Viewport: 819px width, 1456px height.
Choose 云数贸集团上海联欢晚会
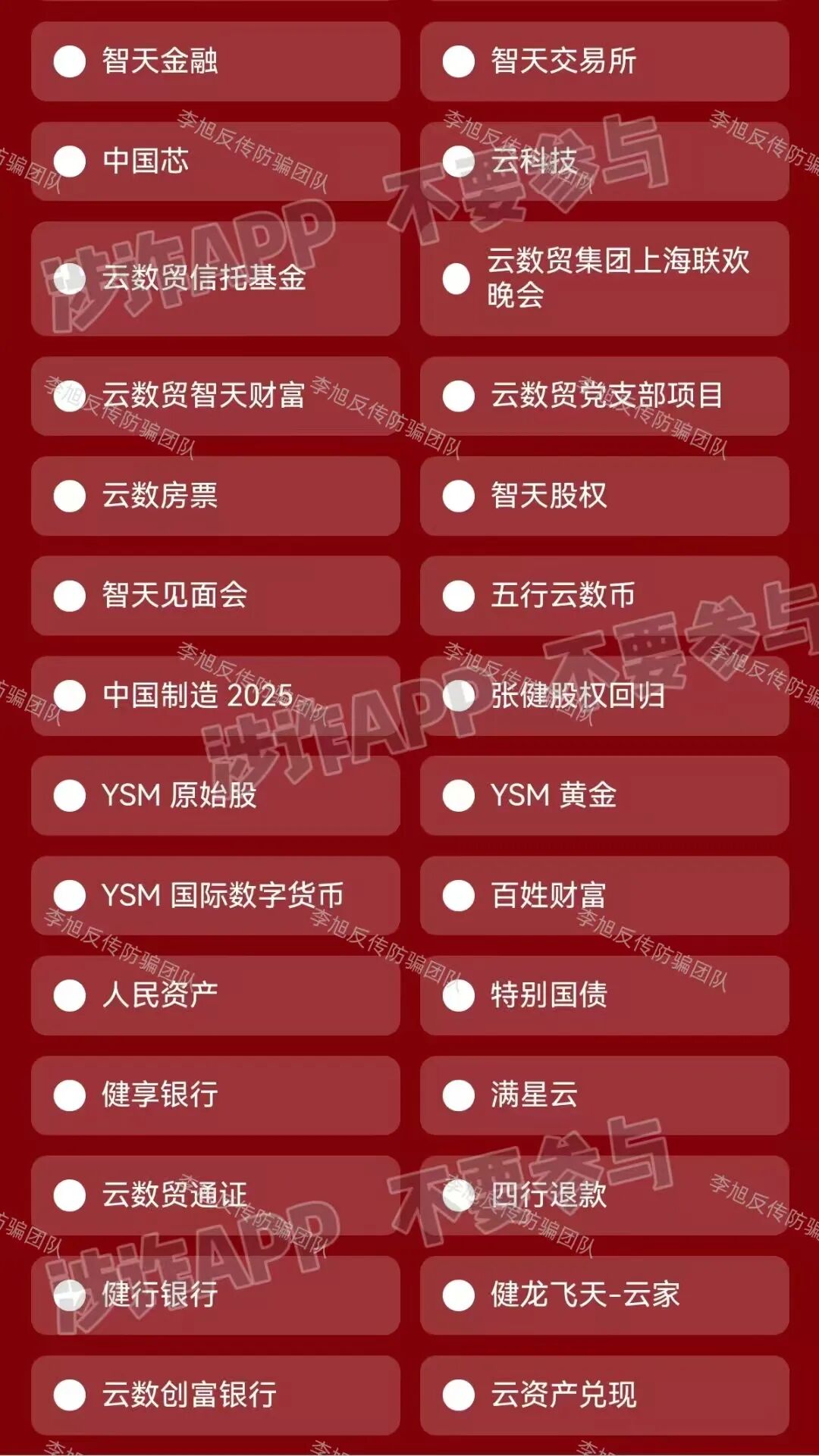pos(457,279)
